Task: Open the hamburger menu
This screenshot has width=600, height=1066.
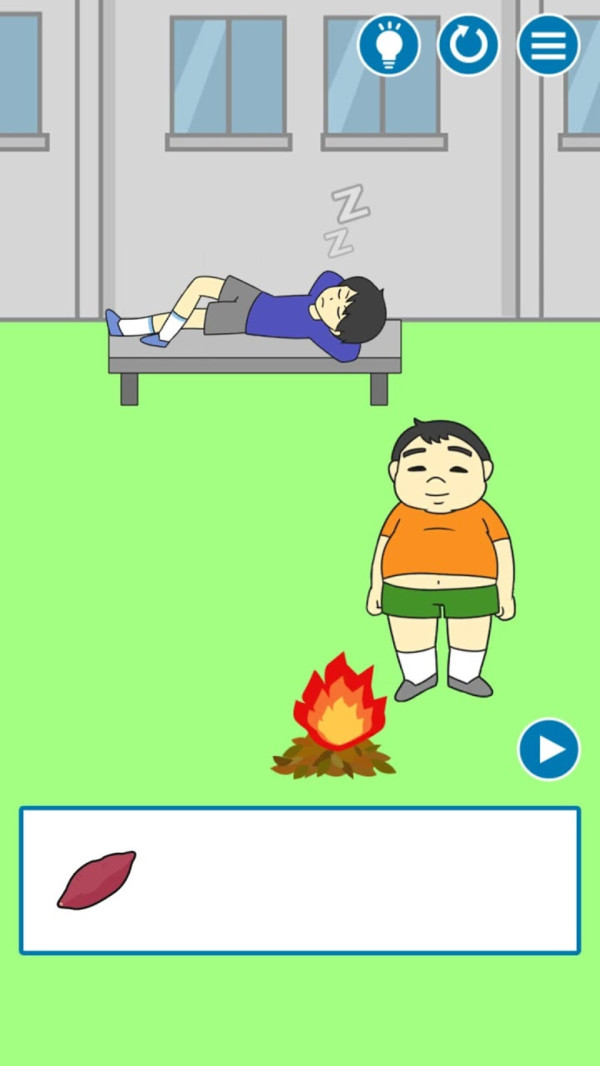Action: tap(548, 45)
